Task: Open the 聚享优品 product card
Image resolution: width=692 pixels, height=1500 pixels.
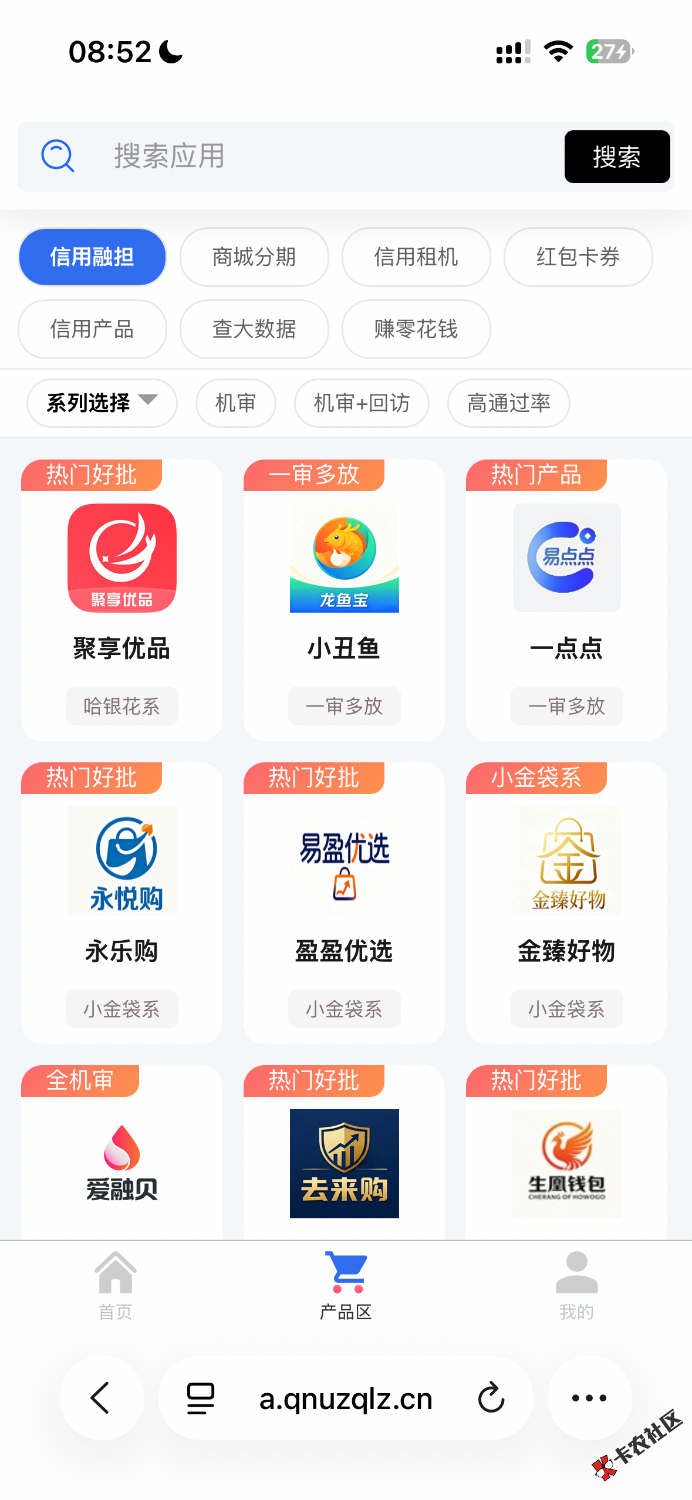Action: click(122, 600)
